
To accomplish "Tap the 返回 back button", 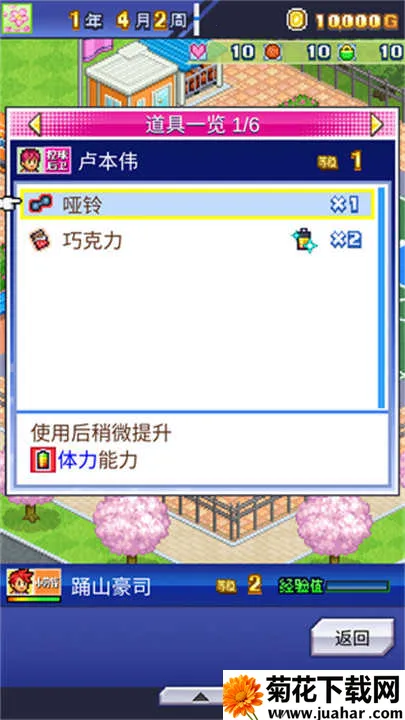I will (353, 637).
